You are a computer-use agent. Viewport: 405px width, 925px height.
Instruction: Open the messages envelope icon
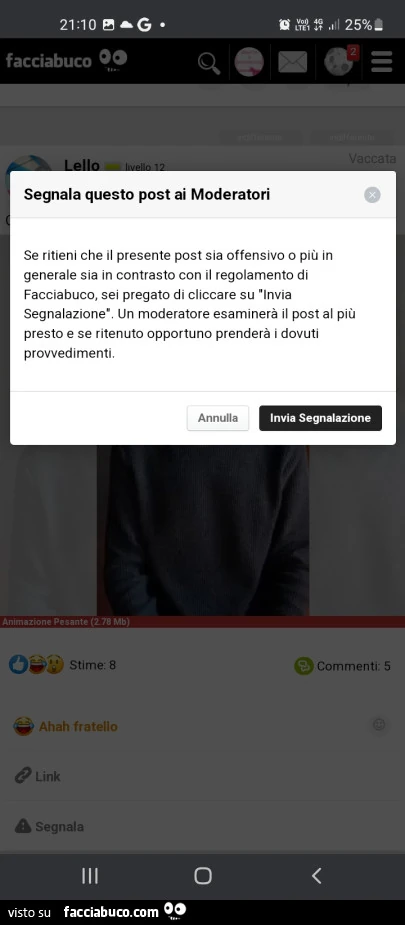292,62
